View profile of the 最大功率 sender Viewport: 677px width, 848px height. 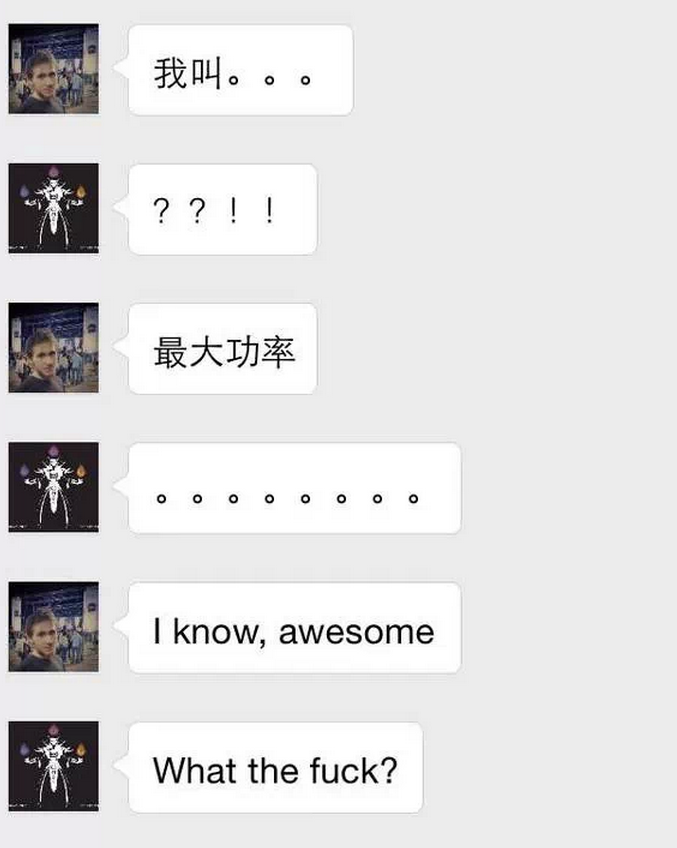pyautogui.click(x=54, y=348)
